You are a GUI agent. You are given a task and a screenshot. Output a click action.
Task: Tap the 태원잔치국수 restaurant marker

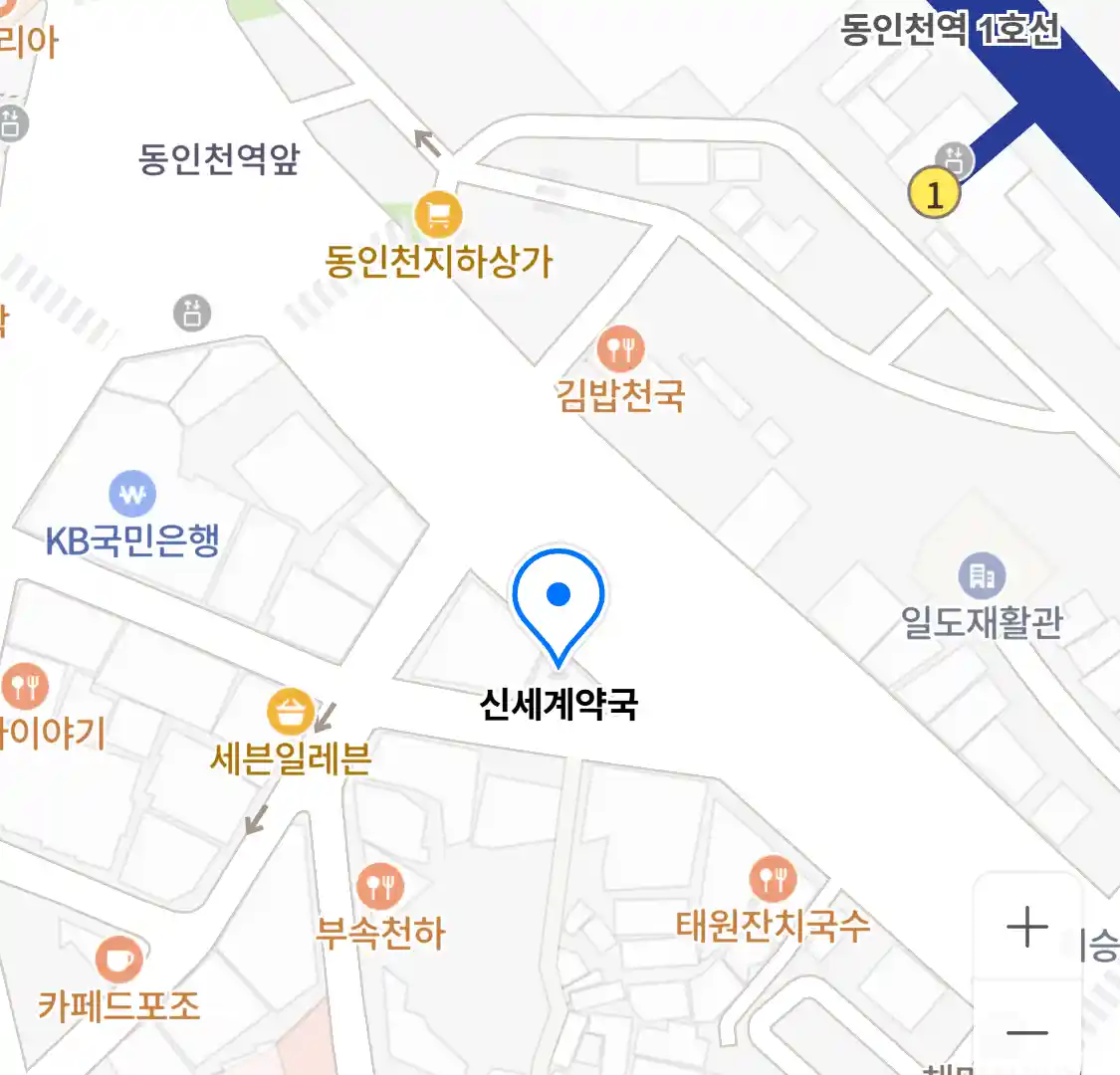[773, 879]
